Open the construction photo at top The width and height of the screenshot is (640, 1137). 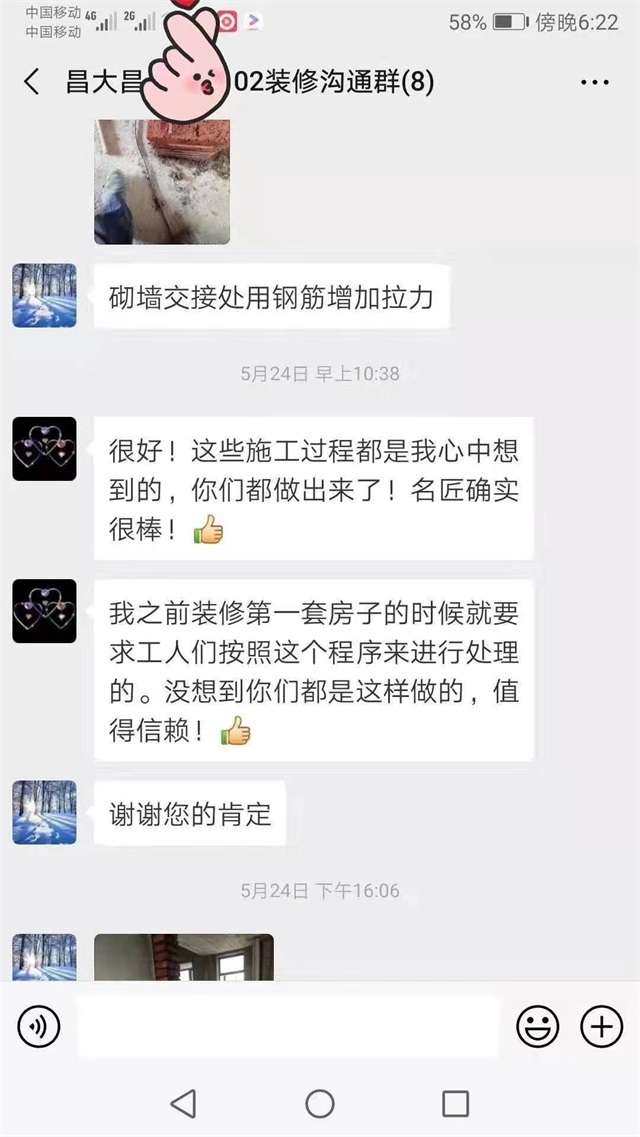162,182
